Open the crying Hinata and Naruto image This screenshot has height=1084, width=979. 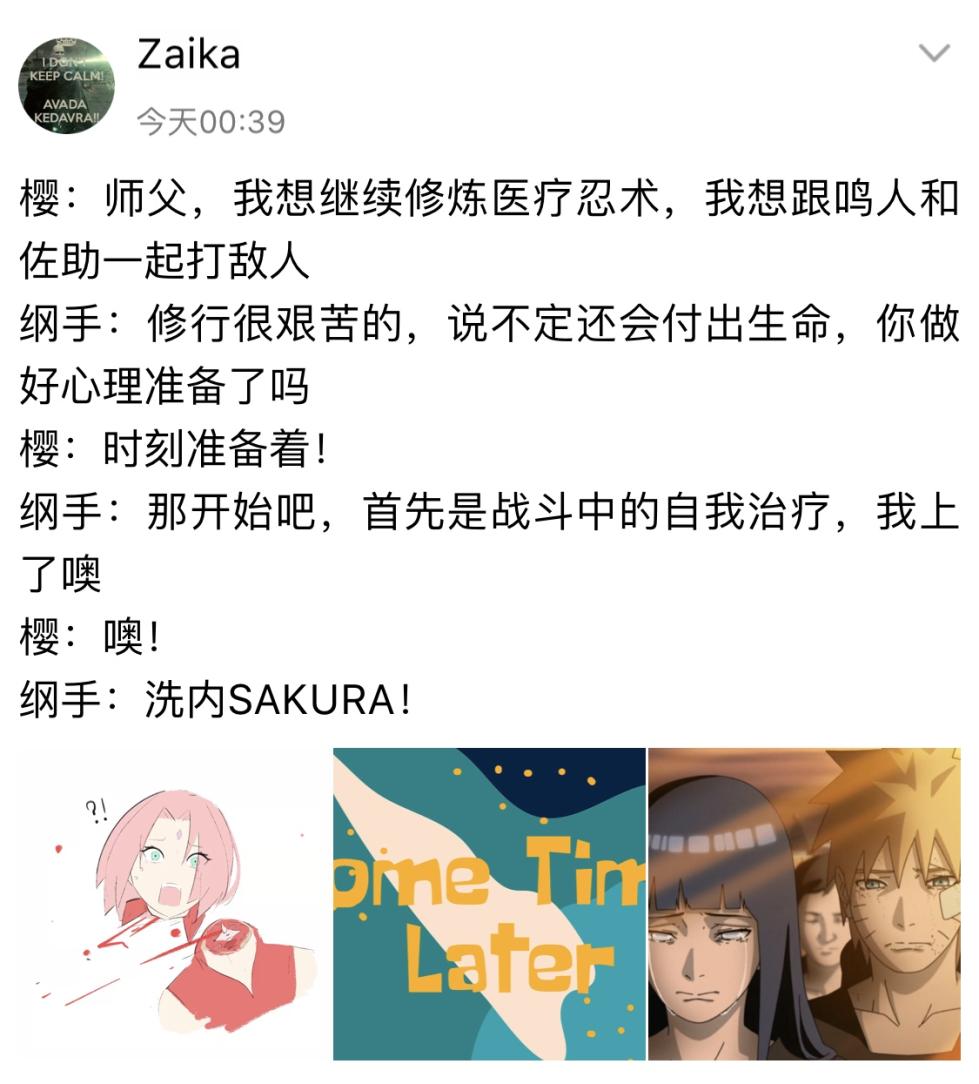804,903
